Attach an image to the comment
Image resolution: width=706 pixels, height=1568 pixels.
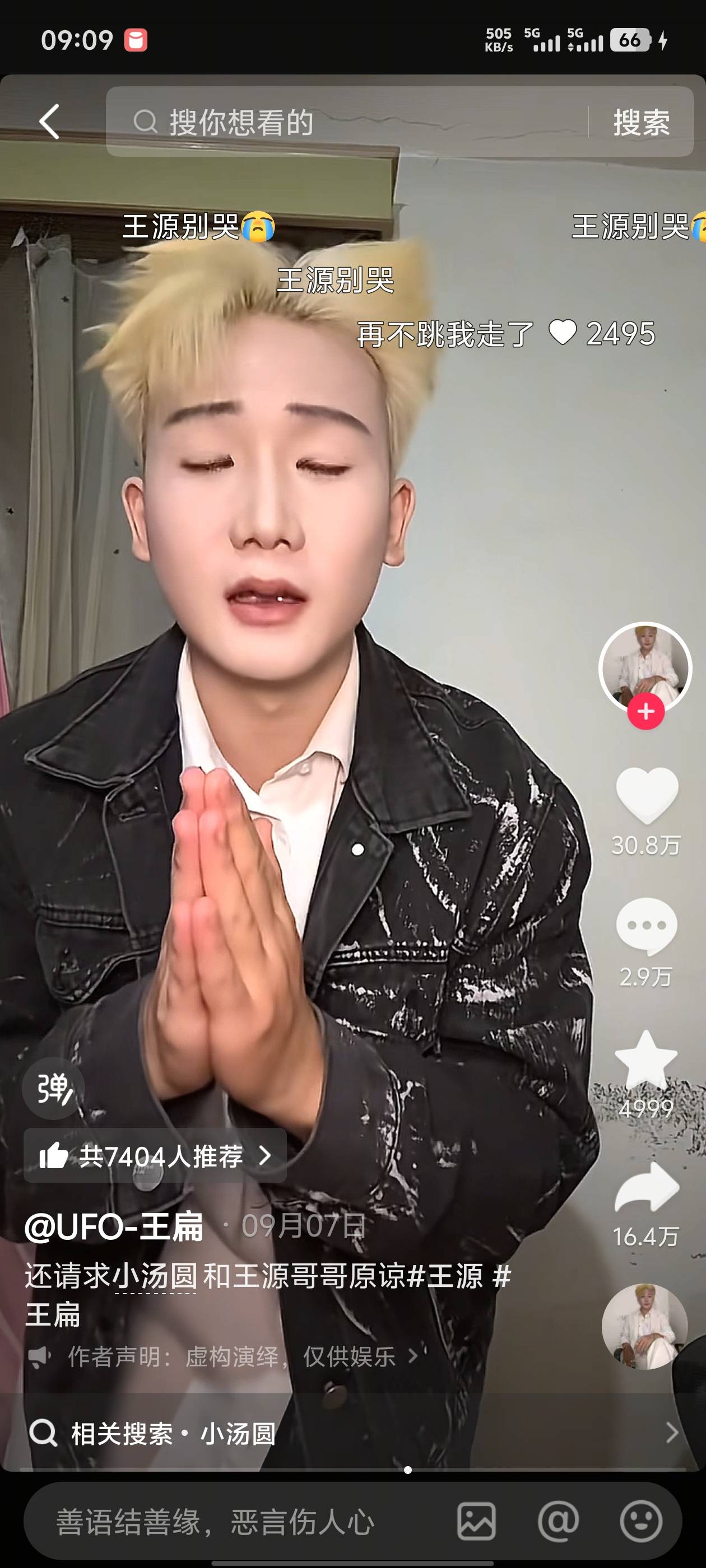coord(476,1522)
